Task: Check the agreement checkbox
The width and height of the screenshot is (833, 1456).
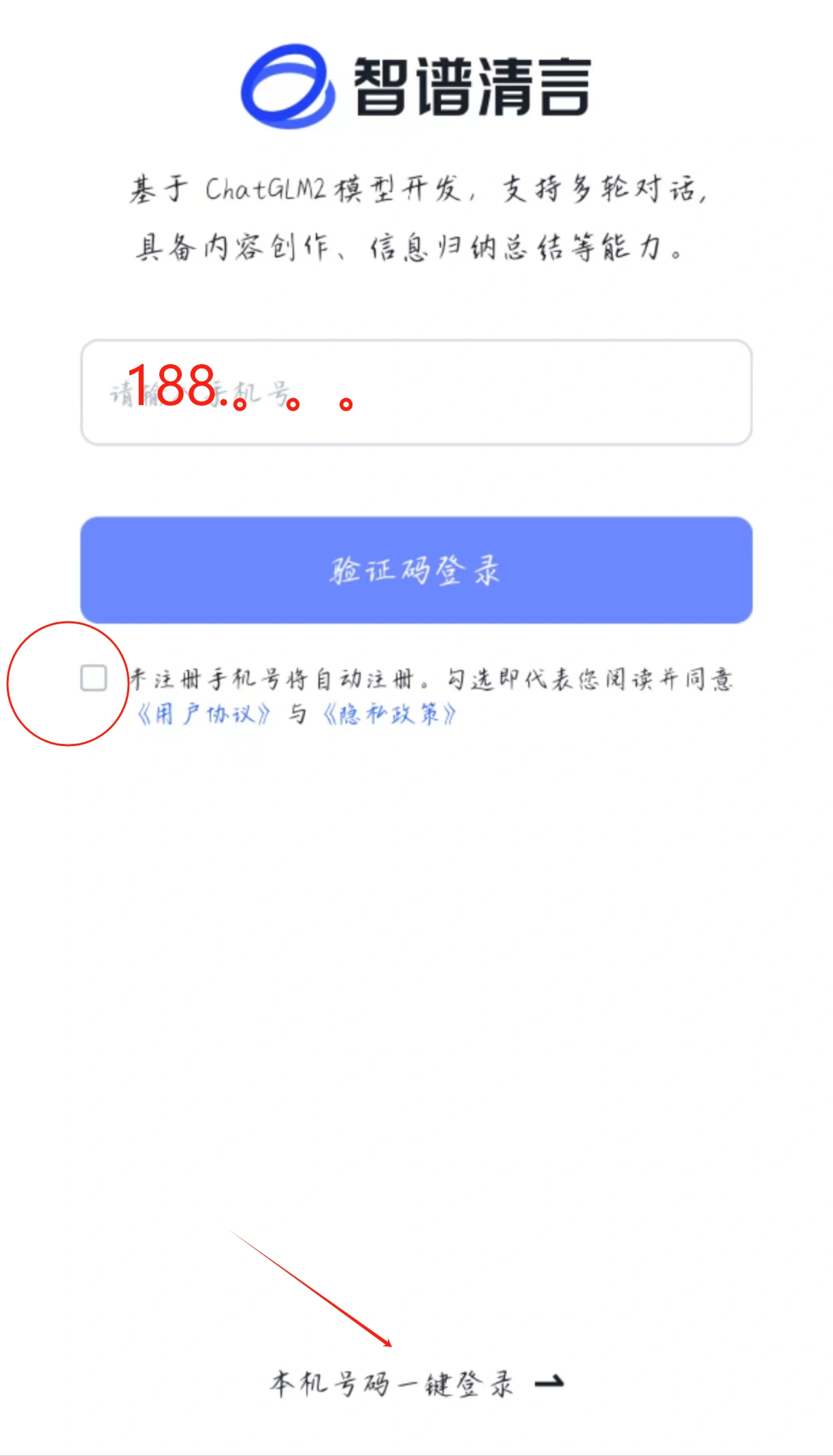Action: click(x=94, y=678)
